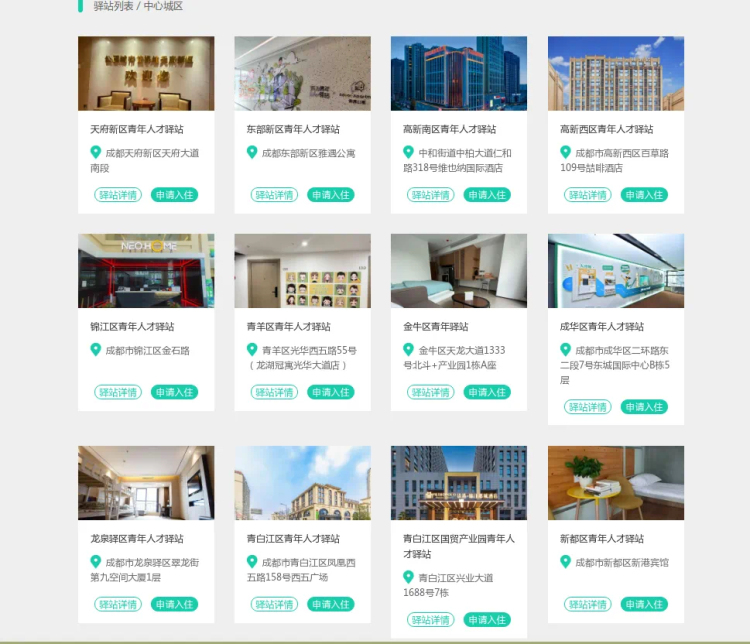Open the 锦江区青年人才驿站 photo
Viewport: 750px width, 644px height.
pyautogui.click(x=146, y=271)
